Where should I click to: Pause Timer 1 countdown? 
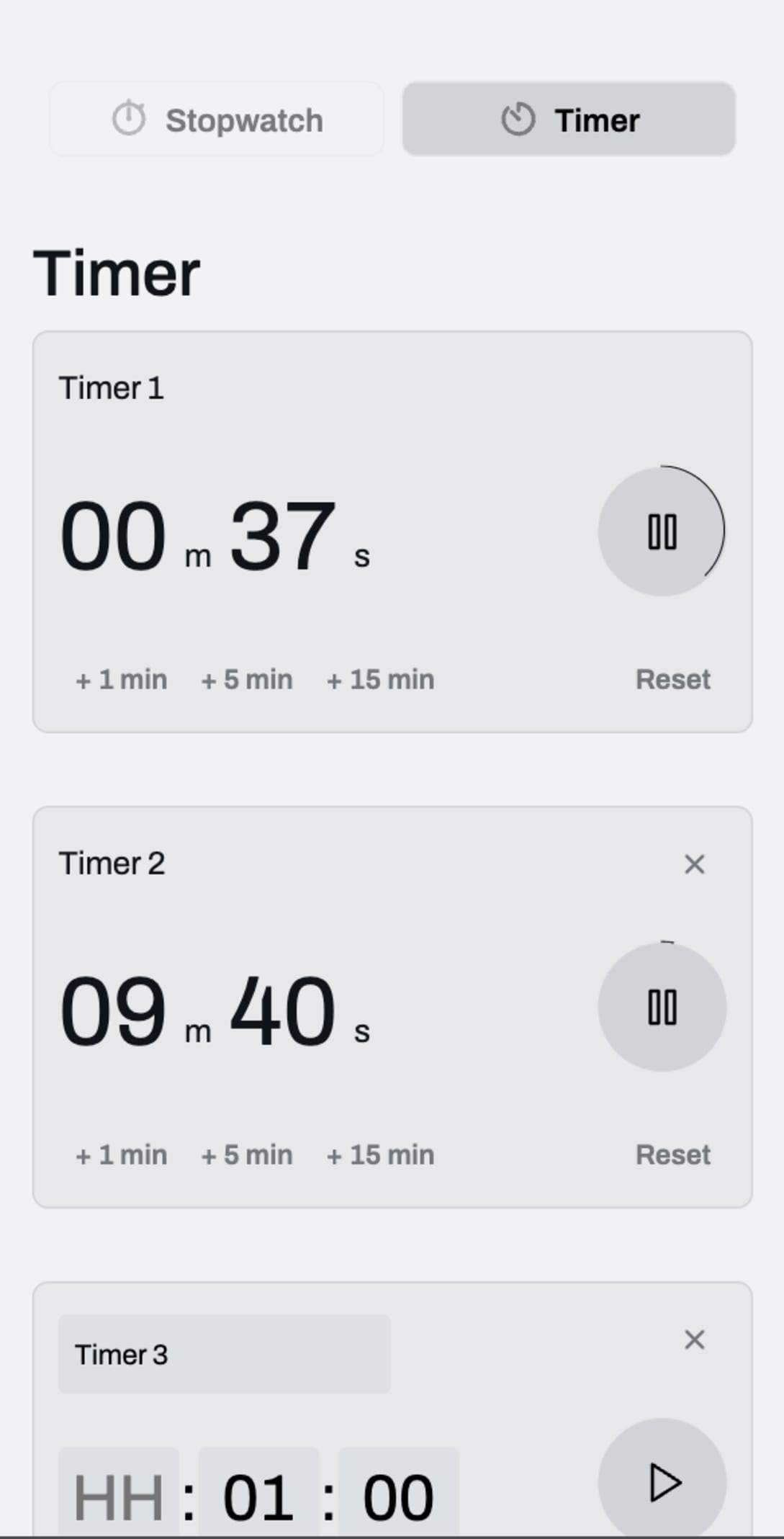[x=662, y=531]
